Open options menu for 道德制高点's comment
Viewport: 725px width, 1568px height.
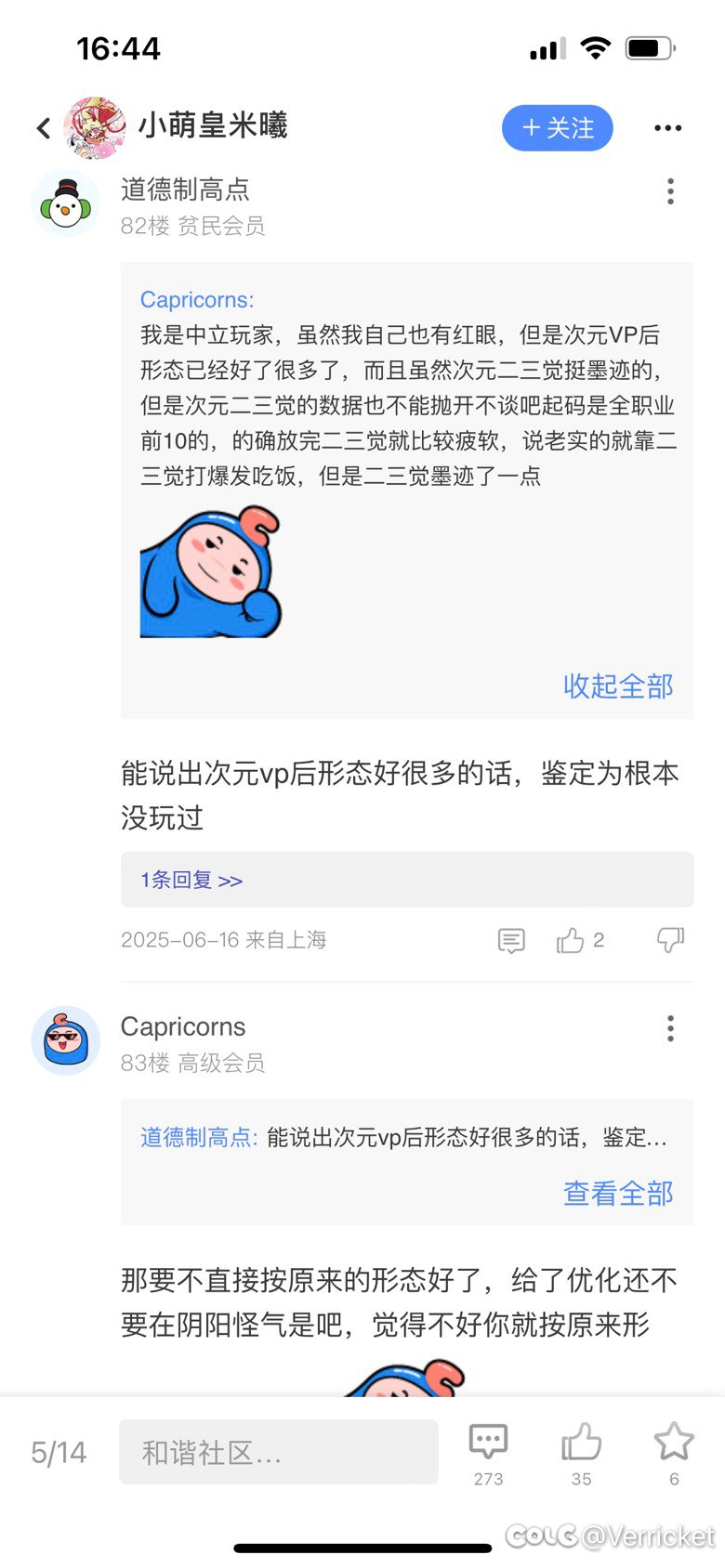pyautogui.click(x=670, y=192)
